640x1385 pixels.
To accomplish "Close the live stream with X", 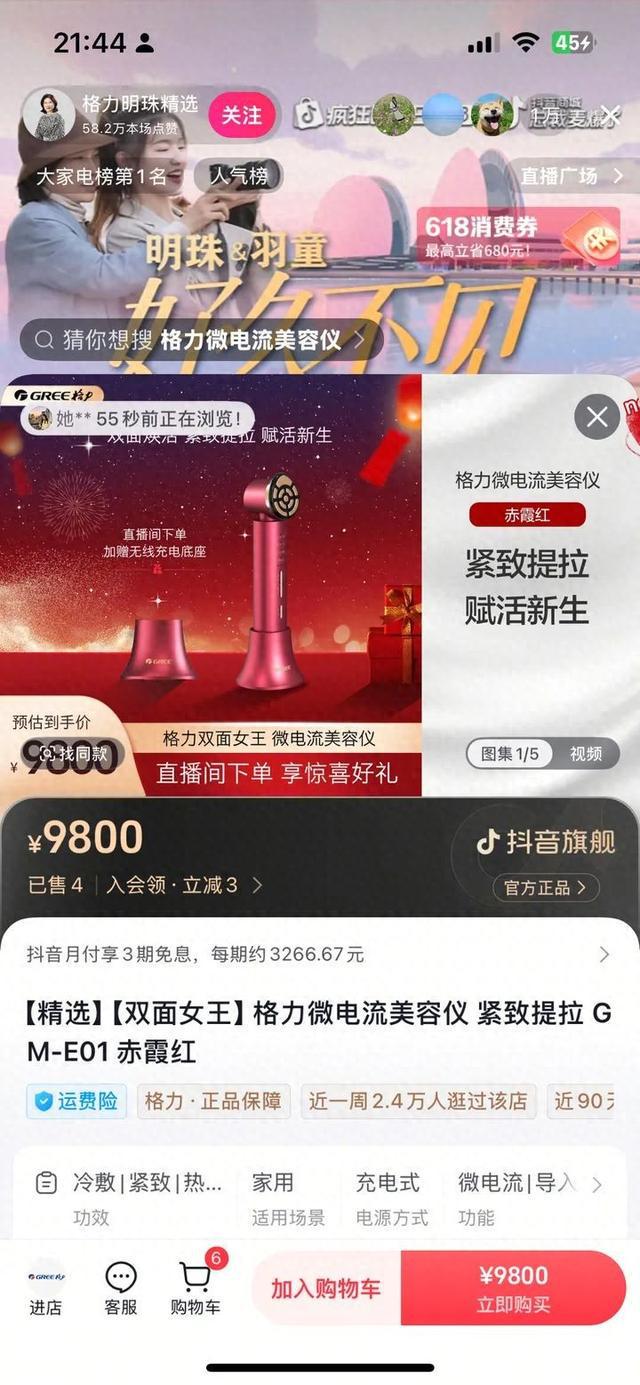I will (x=611, y=115).
